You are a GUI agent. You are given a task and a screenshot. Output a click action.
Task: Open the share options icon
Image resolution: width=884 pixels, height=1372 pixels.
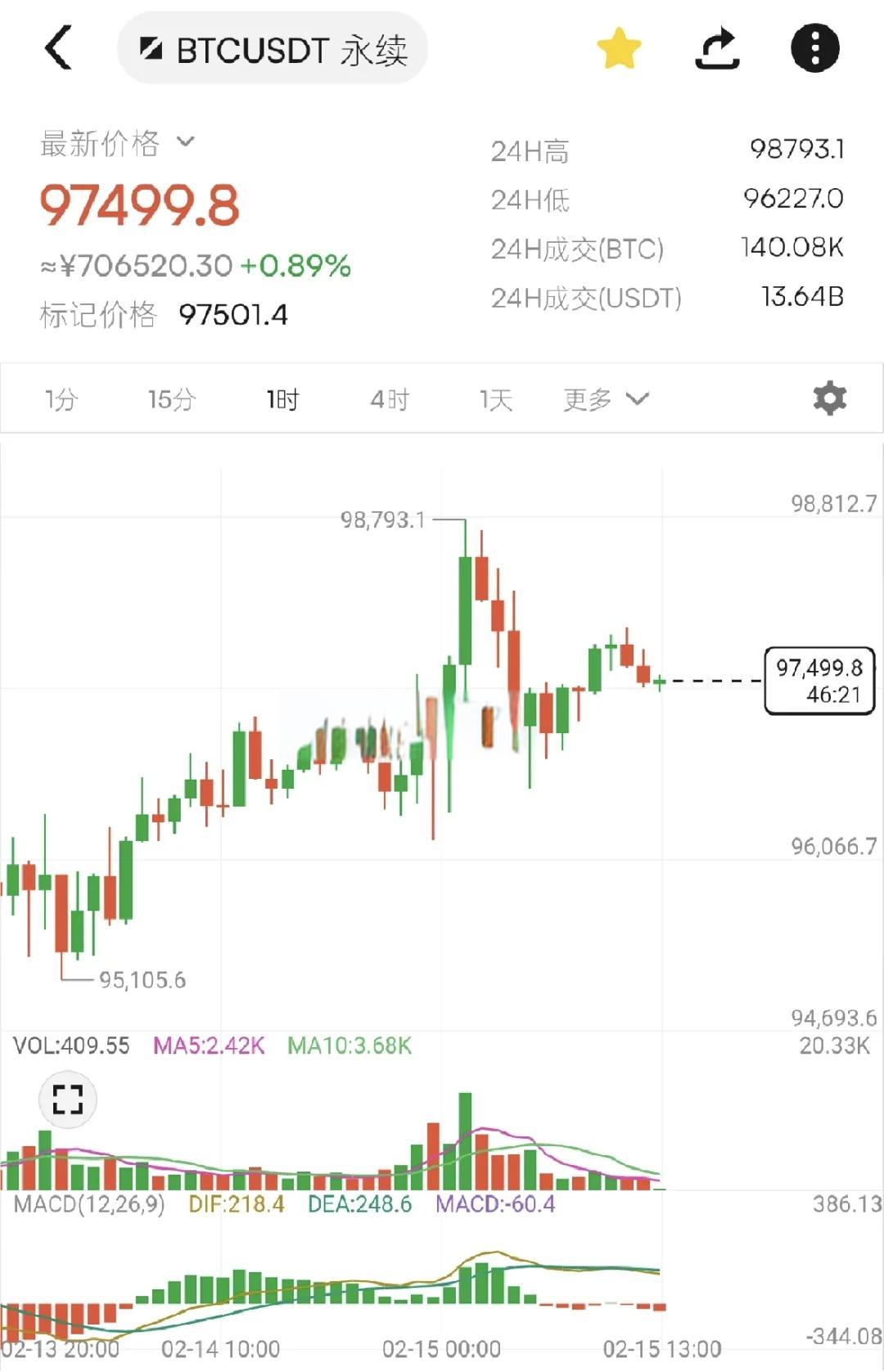[x=716, y=48]
